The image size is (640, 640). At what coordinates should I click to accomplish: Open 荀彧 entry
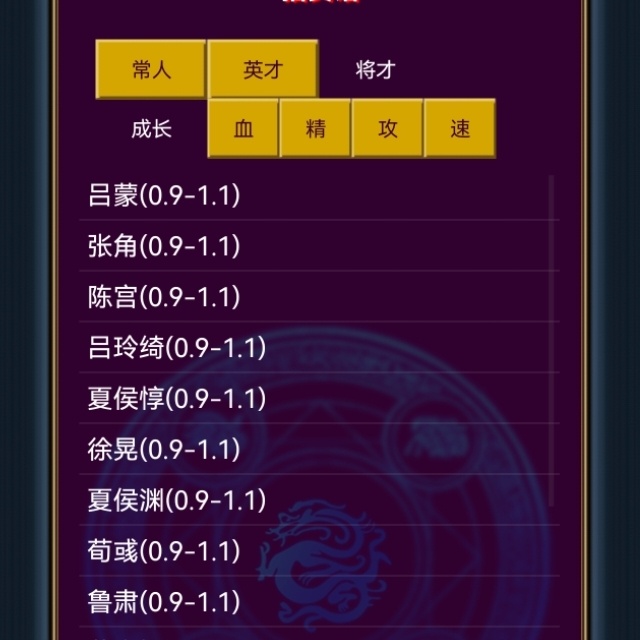pyautogui.click(x=164, y=551)
